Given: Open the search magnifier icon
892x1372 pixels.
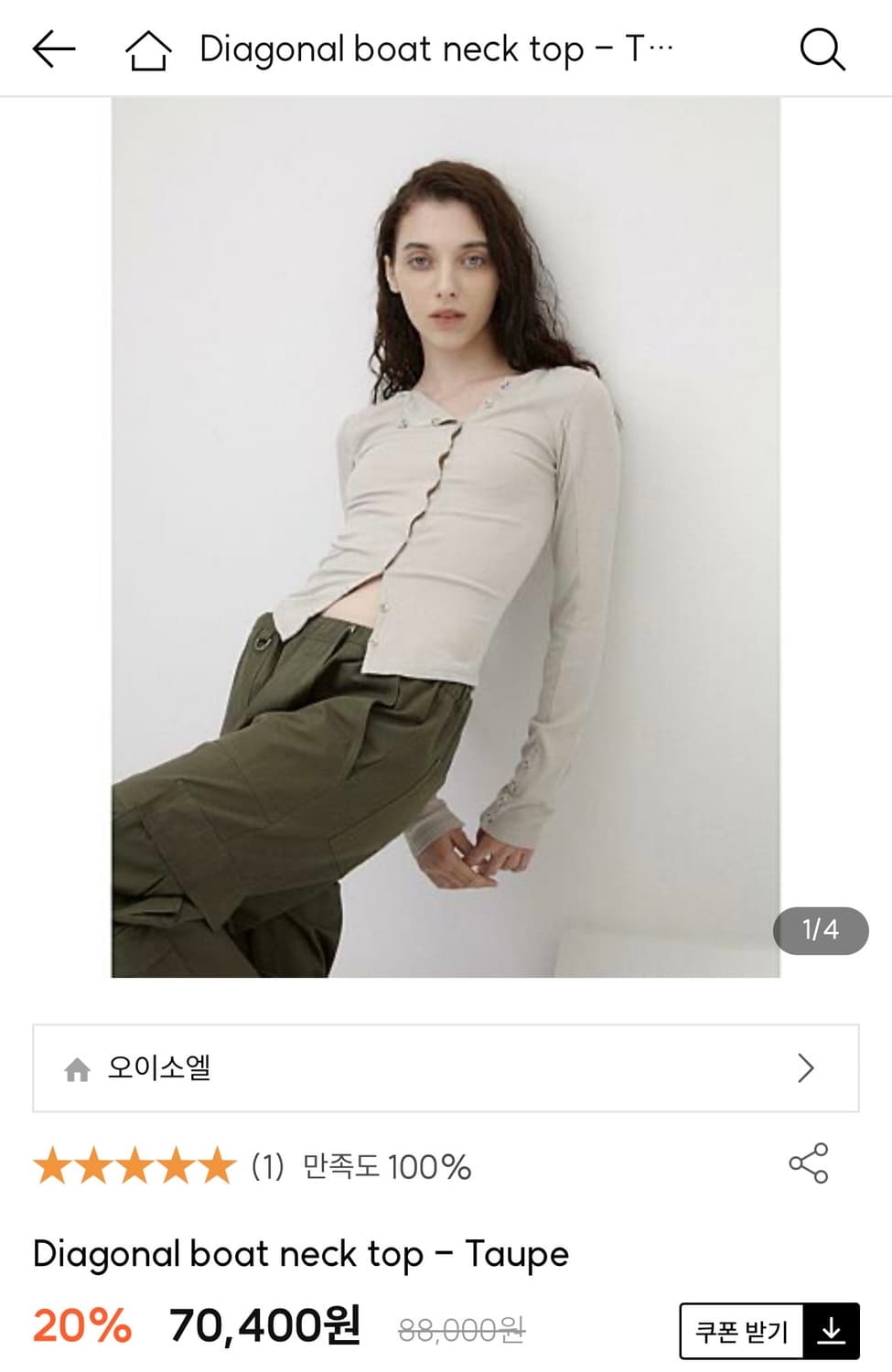Looking at the screenshot, I should coord(822,49).
